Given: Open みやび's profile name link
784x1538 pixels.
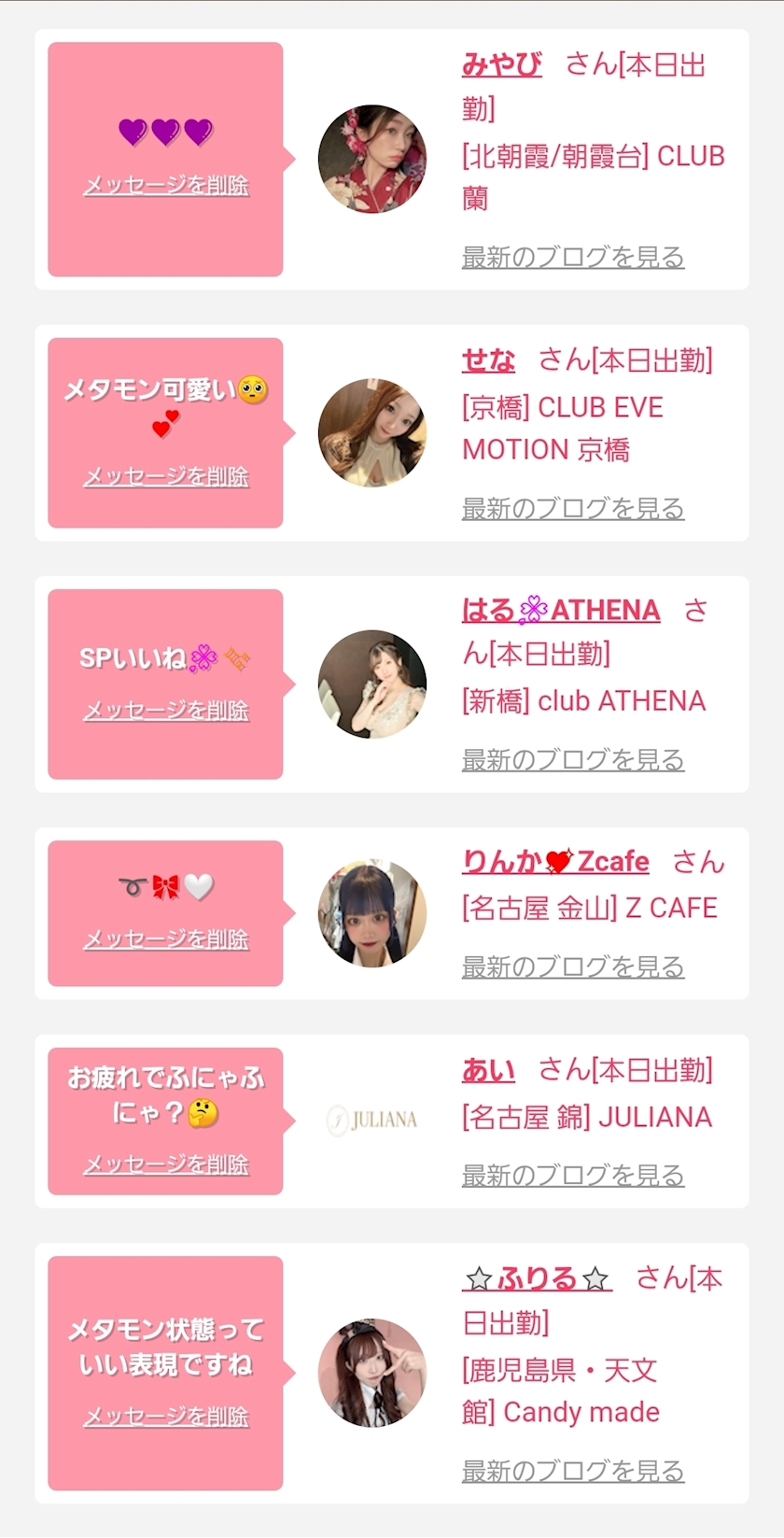Looking at the screenshot, I should [501, 64].
